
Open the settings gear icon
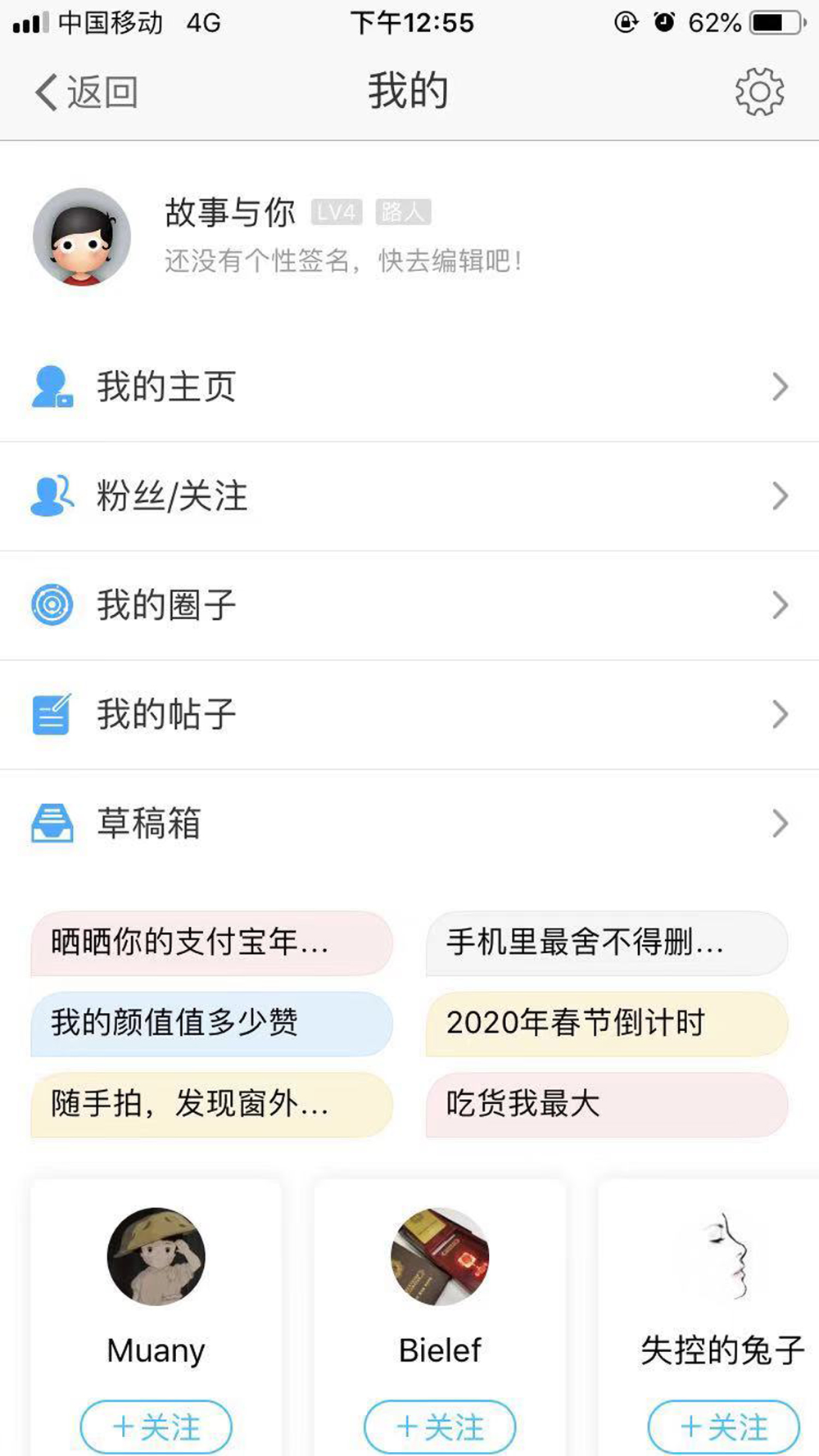tap(759, 92)
